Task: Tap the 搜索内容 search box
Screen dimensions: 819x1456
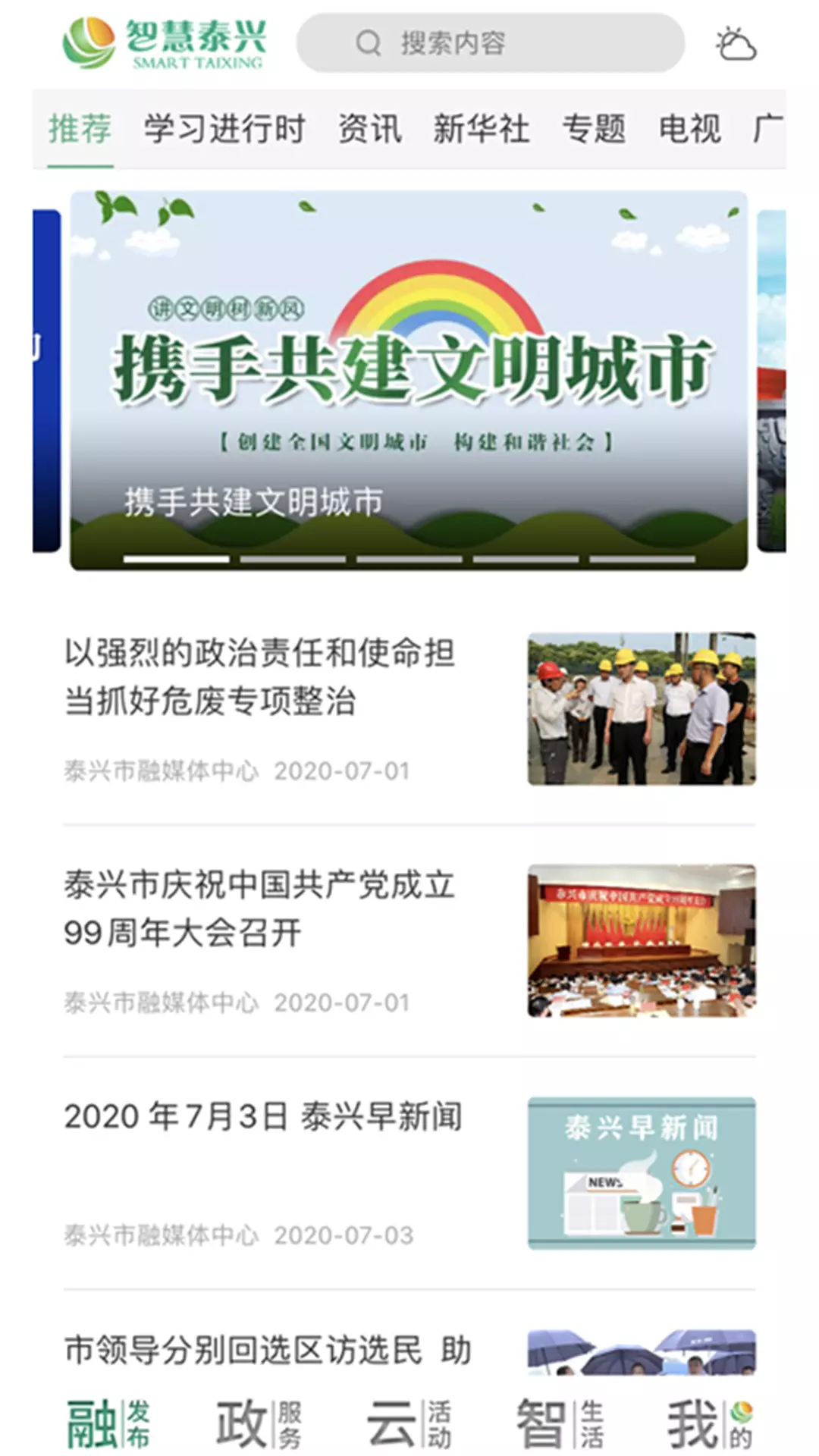Action: click(x=490, y=43)
